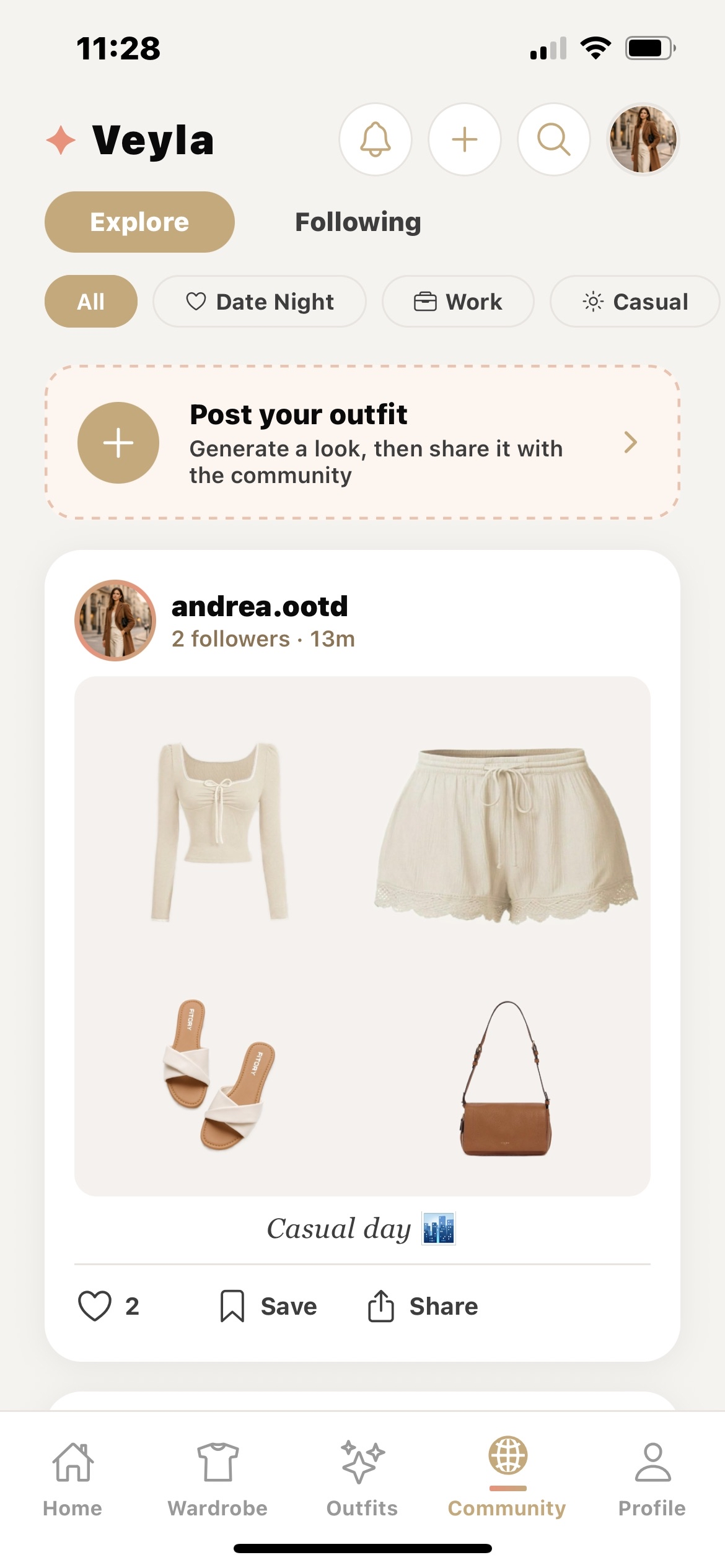This screenshot has height=1568, width=725.
Task: Save andrea.ootd's outfit
Action: pos(268,1306)
